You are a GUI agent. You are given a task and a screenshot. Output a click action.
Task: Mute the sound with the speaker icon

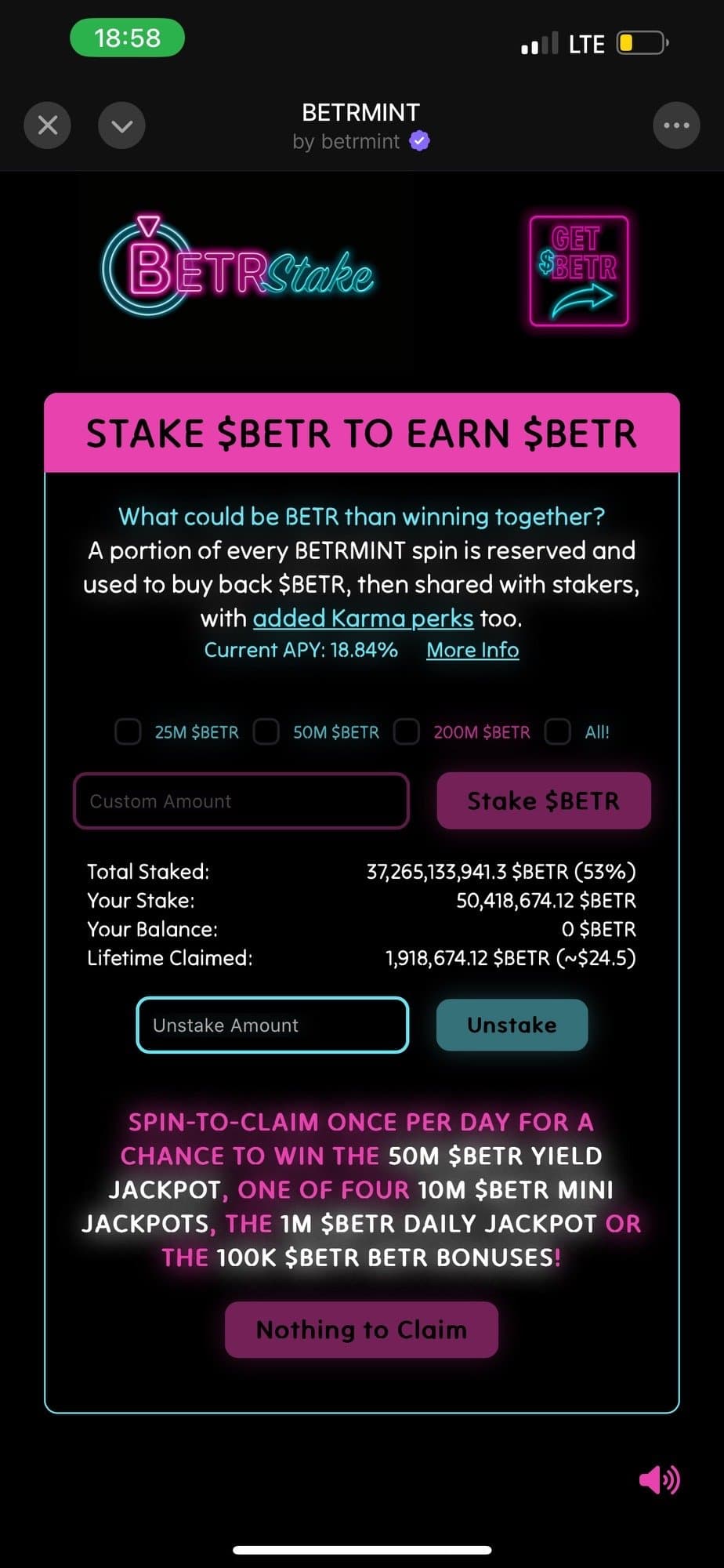point(659,1480)
